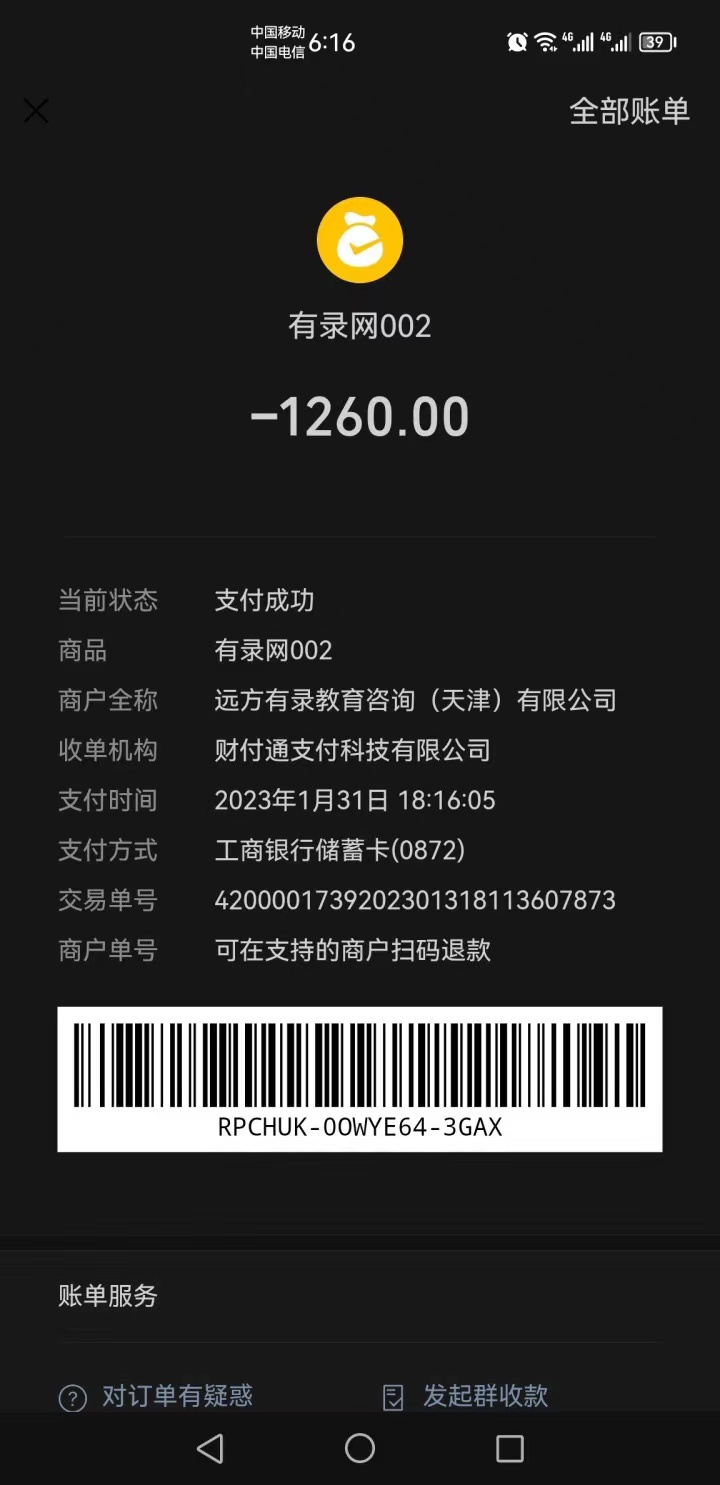Screen dimensions: 720x1485
Task: Tap the 有录网002 merchant avatar
Action: 360,241
